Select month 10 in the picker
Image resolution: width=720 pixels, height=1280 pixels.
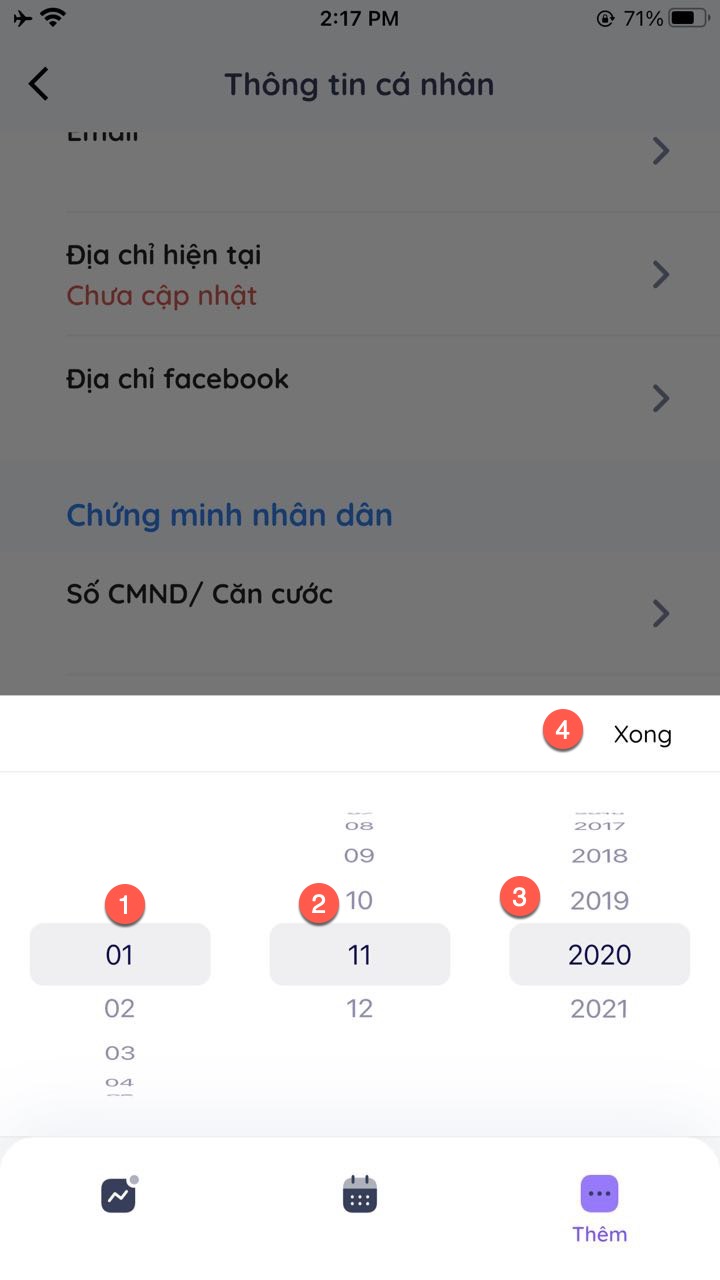[x=359, y=900]
